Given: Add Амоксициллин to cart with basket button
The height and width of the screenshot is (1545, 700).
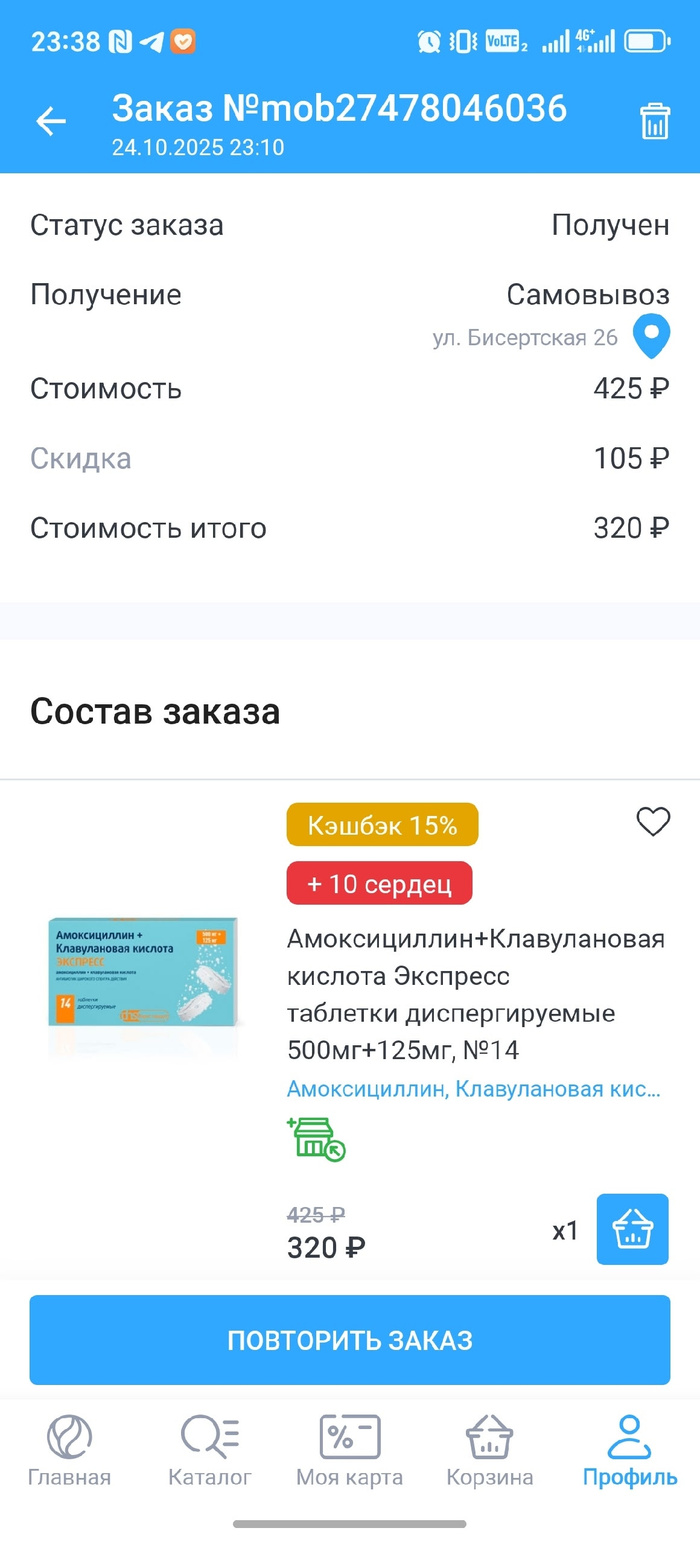Looking at the screenshot, I should pos(632,1229).
